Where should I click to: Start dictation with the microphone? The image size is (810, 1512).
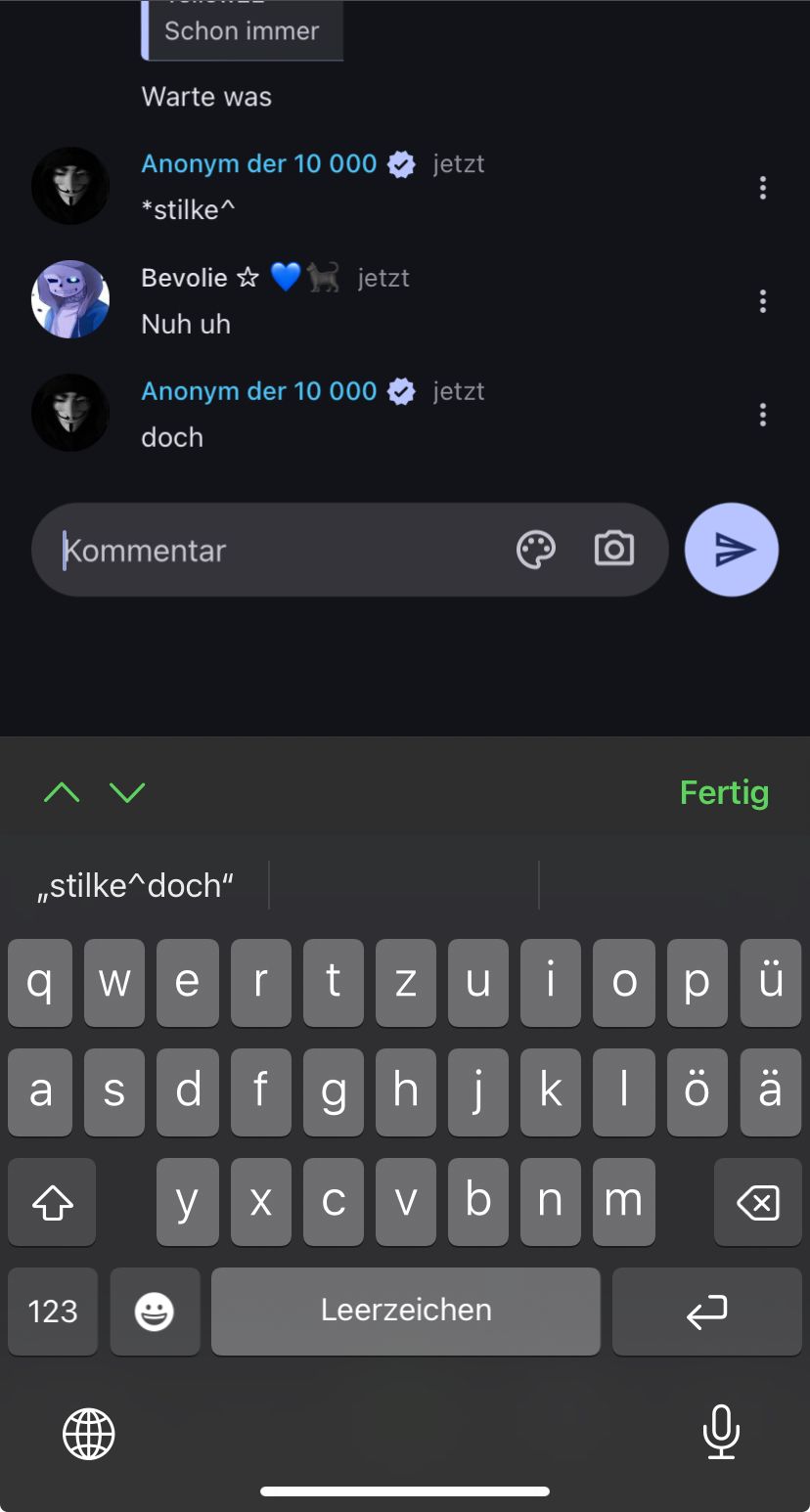(721, 1433)
